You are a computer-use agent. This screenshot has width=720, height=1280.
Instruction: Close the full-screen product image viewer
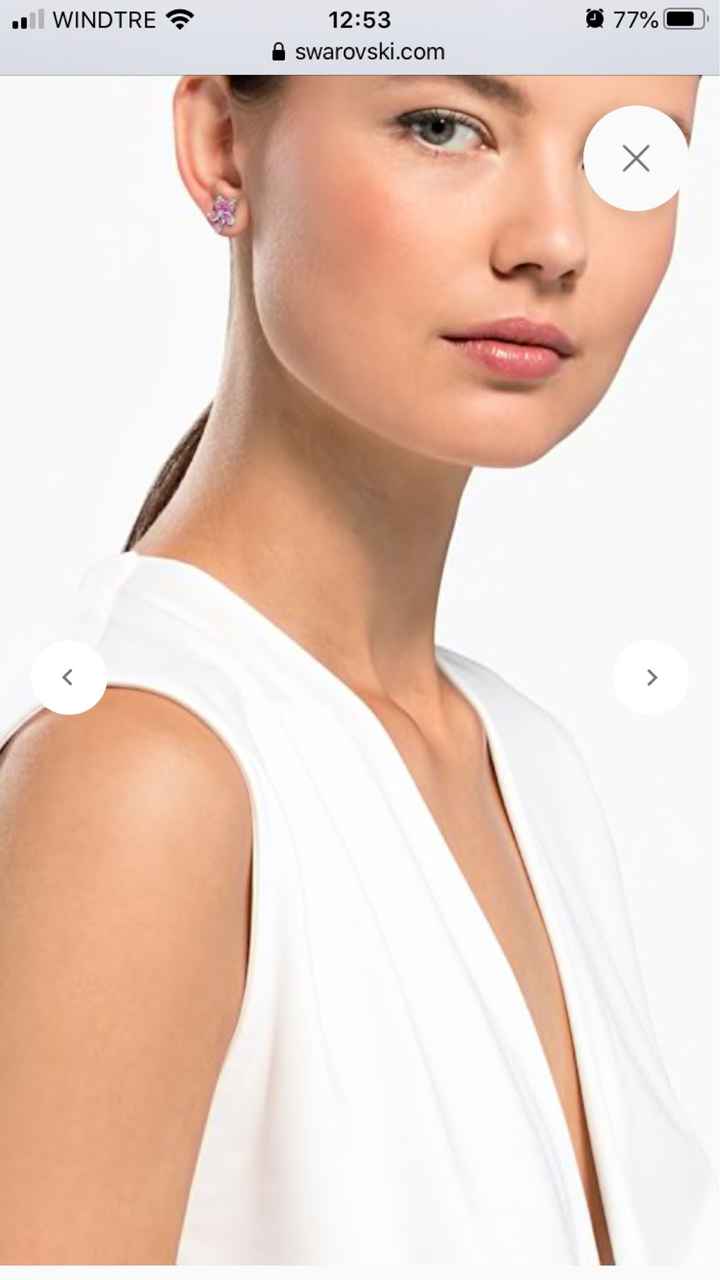coord(636,158)
